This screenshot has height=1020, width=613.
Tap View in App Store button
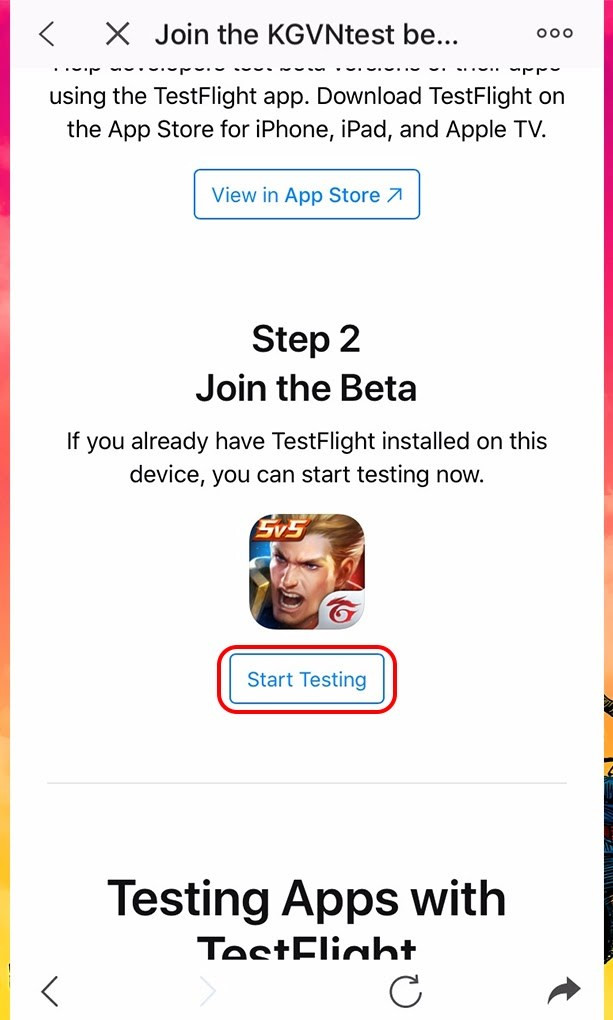[x=306, y=195]
